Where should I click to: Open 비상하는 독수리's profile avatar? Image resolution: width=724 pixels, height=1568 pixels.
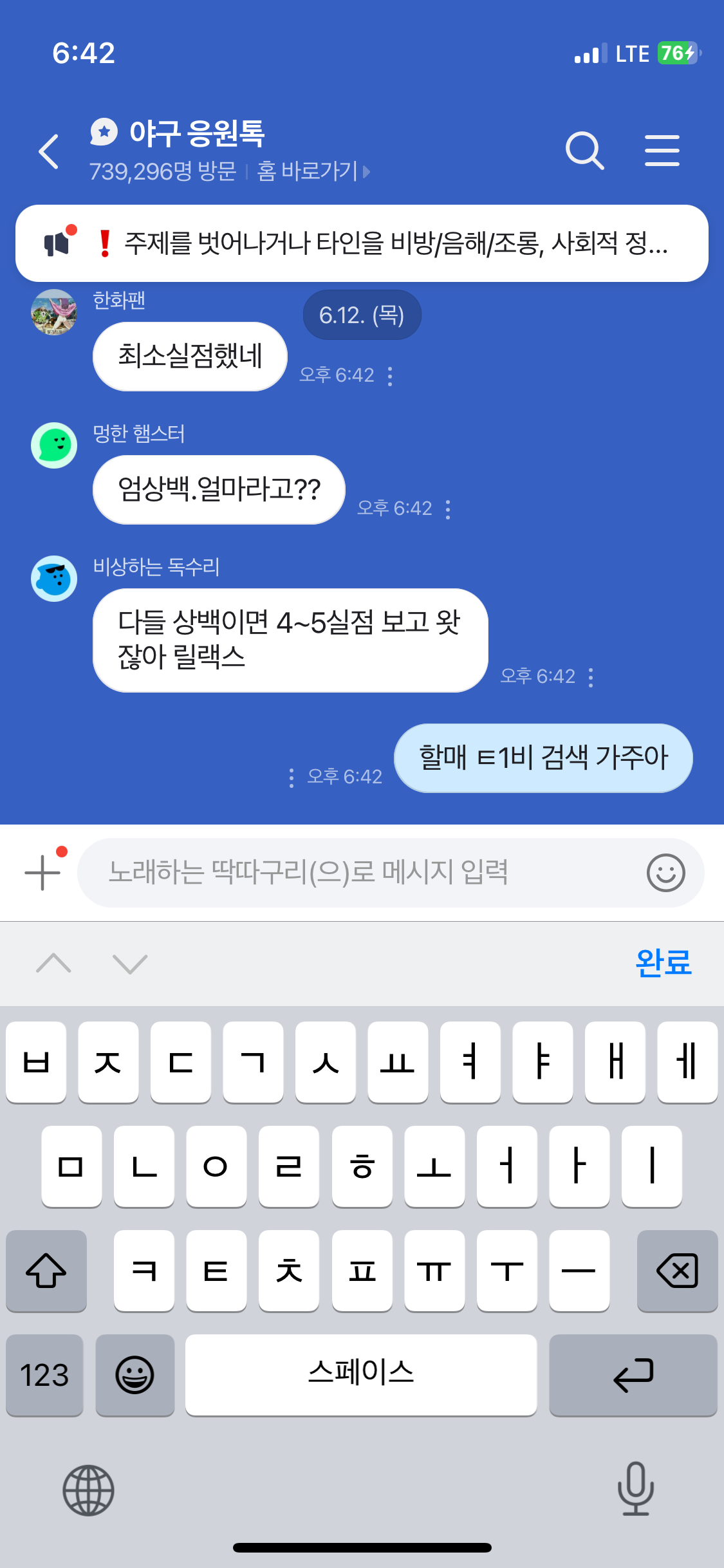pos(54,579)
